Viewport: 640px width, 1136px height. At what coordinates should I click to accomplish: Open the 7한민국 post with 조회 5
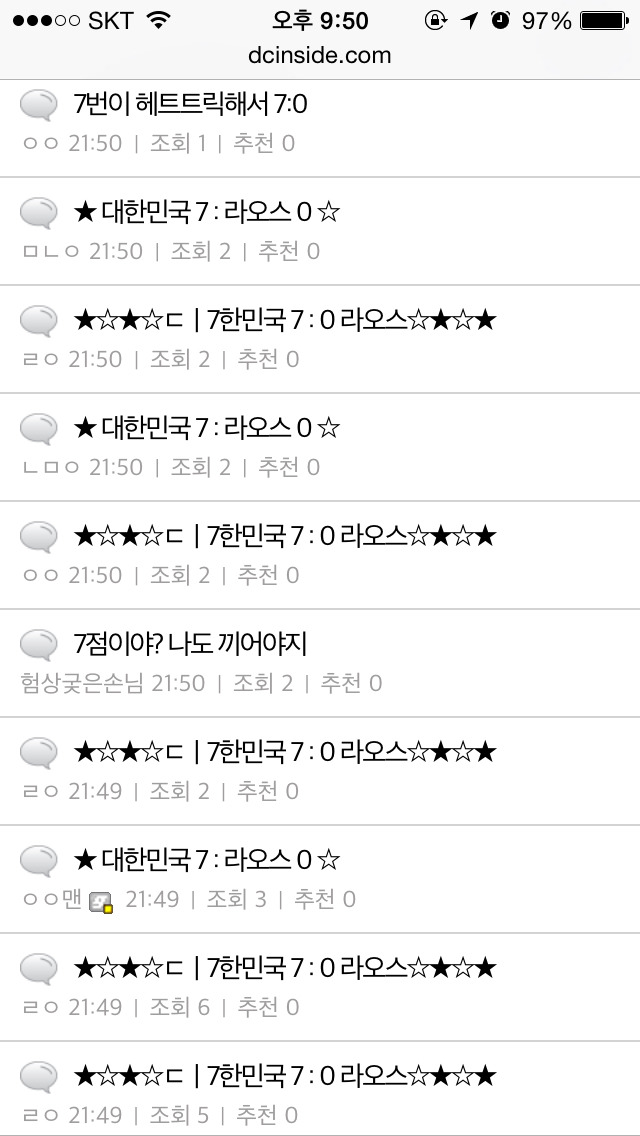tap(285, 1076)
